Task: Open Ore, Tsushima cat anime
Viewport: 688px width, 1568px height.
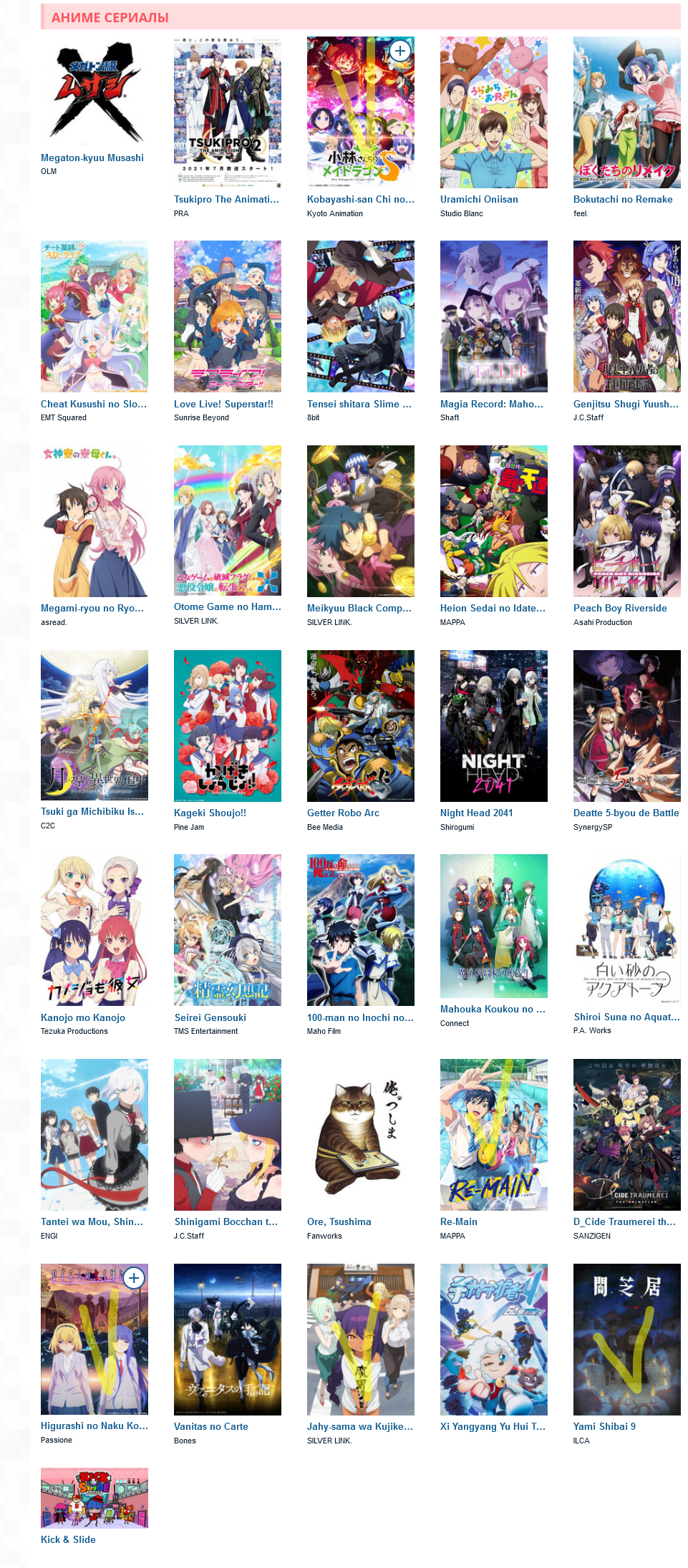Action: pos(360,1135)
